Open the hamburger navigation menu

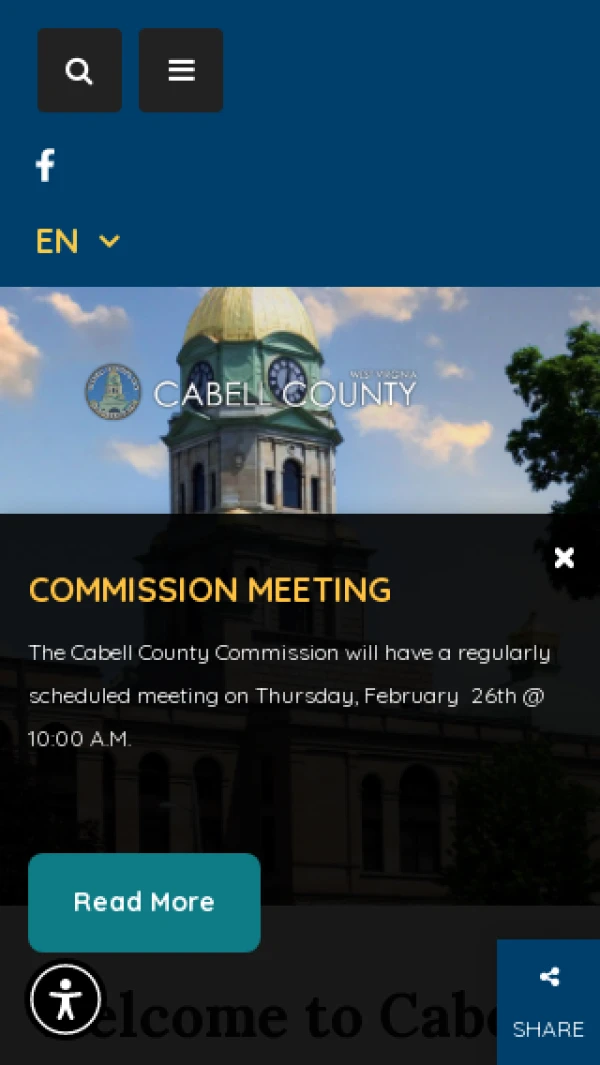point(181,71)
